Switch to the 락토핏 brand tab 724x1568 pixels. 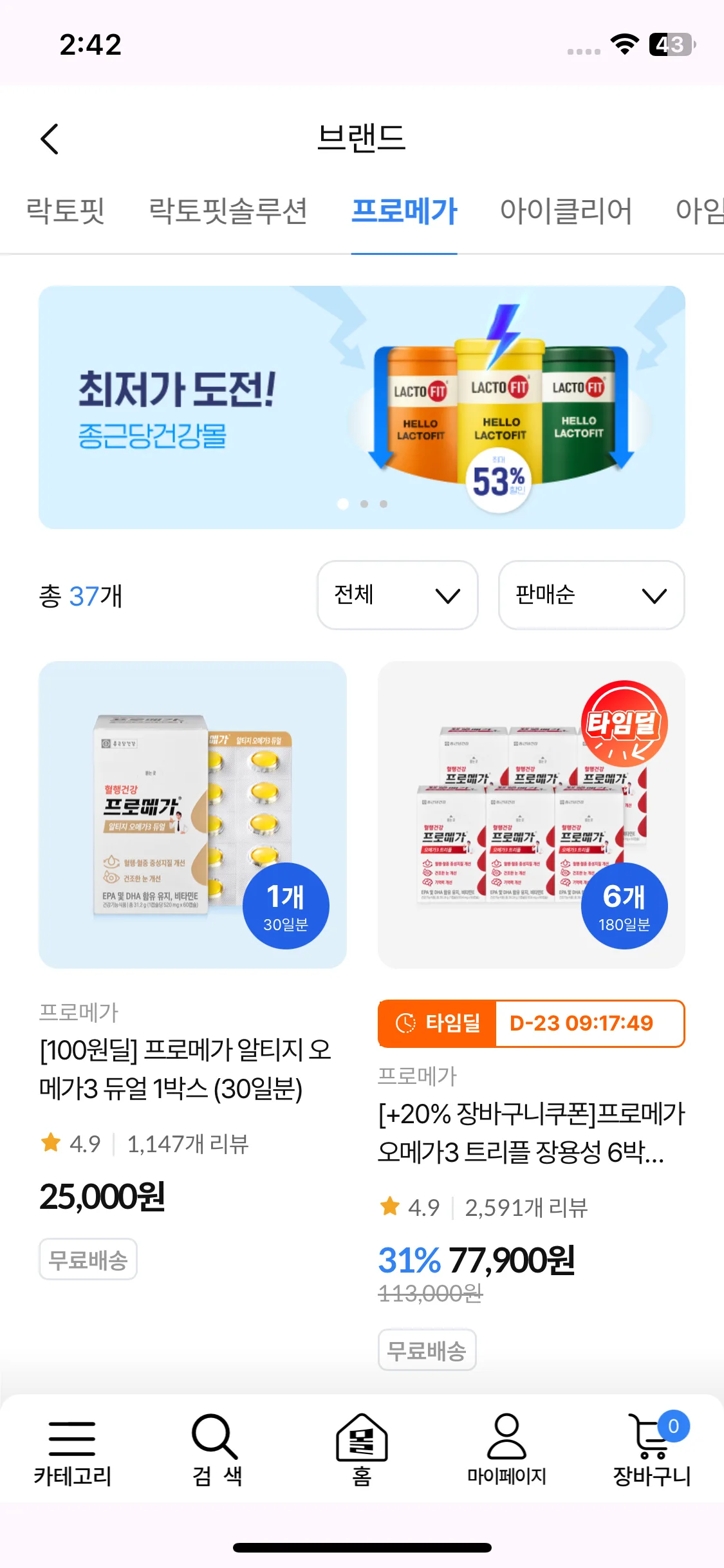click(x=65, y=210)
